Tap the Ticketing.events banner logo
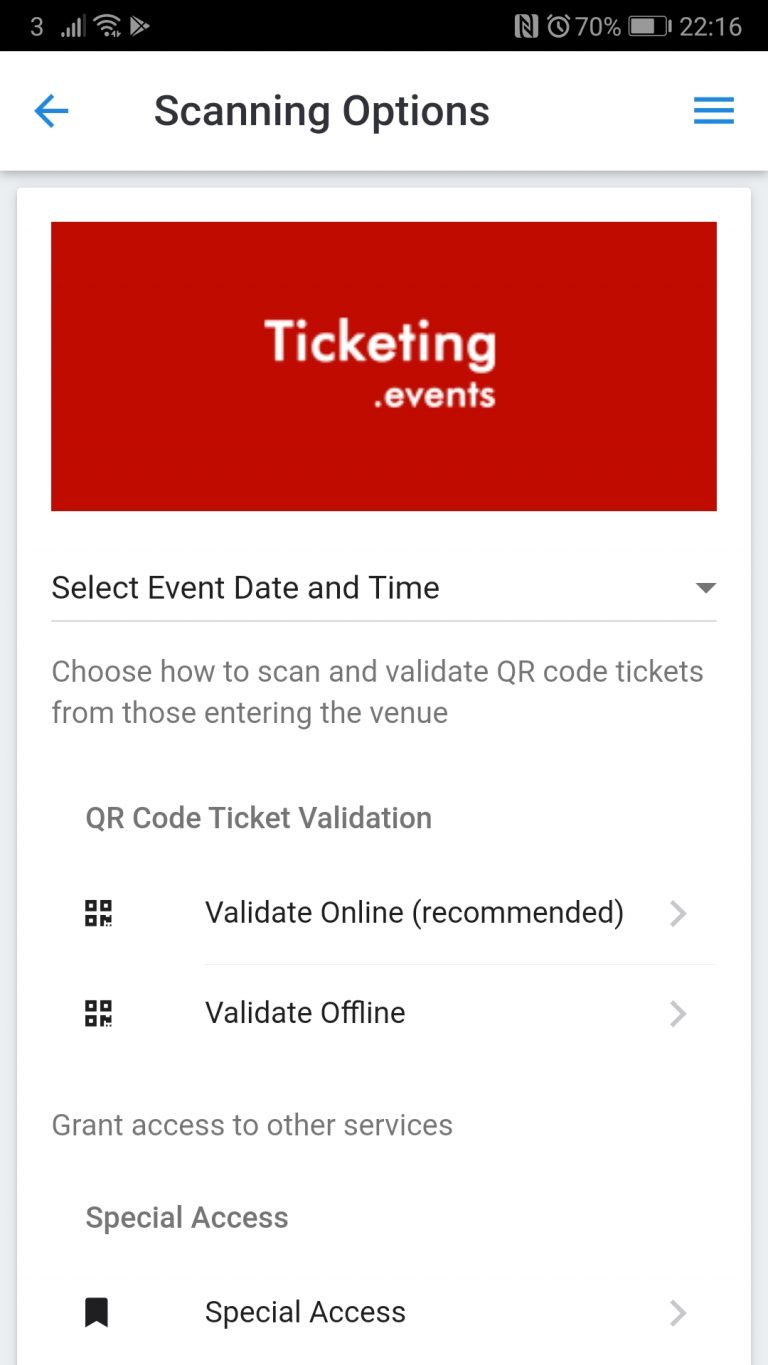This screenshot has width=768, height=1365. point(383,365)
